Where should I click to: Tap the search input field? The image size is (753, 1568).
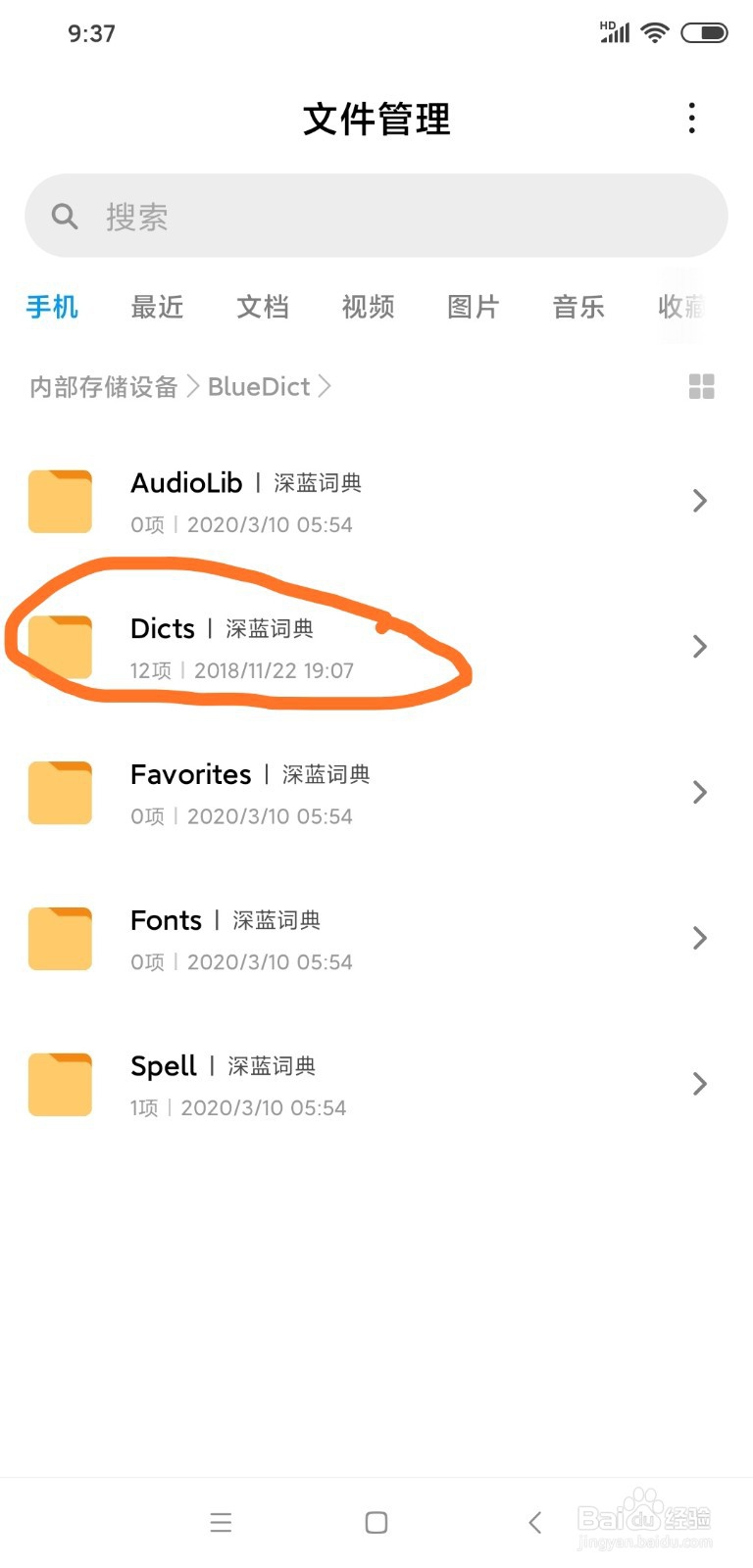pos(294,216)
